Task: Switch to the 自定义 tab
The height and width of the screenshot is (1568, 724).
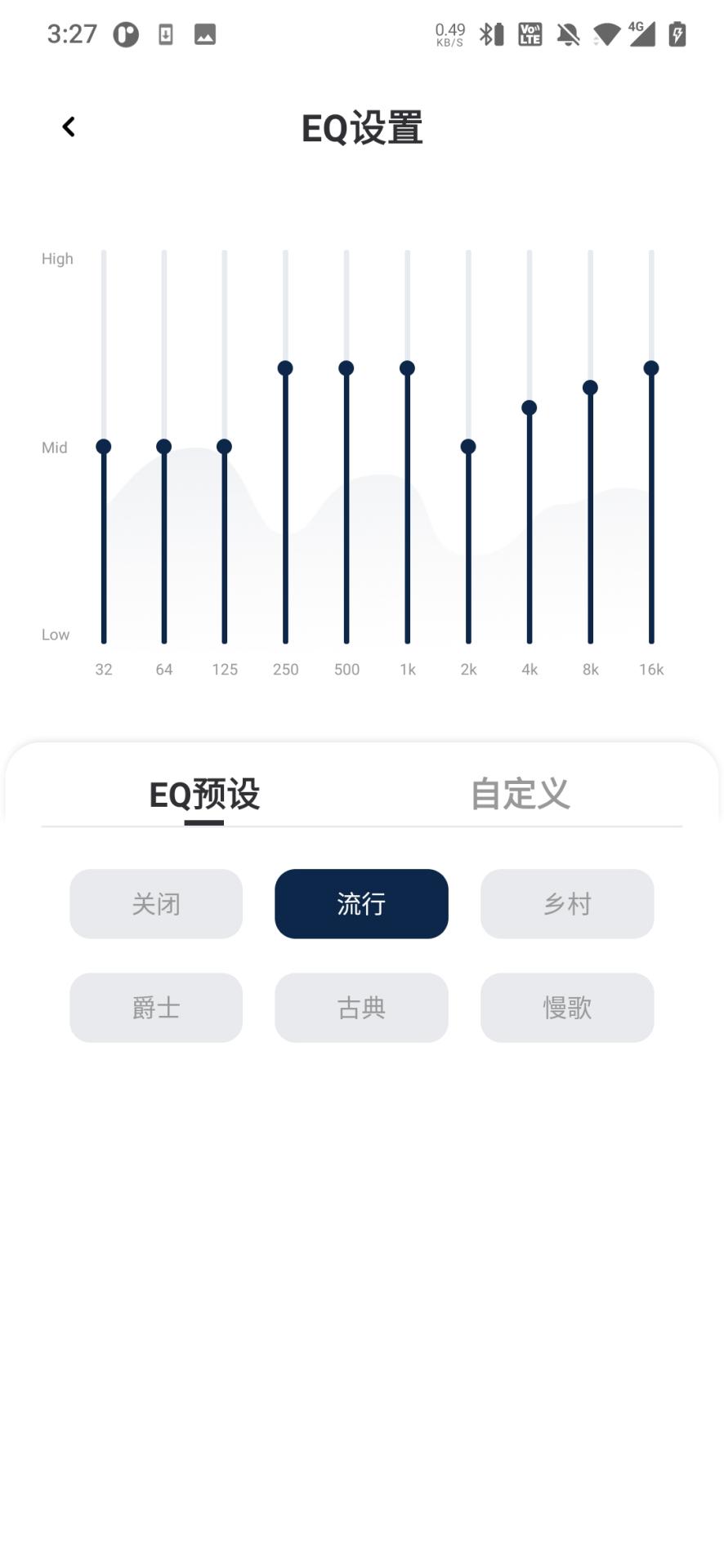Action: (x=521, y=792)
